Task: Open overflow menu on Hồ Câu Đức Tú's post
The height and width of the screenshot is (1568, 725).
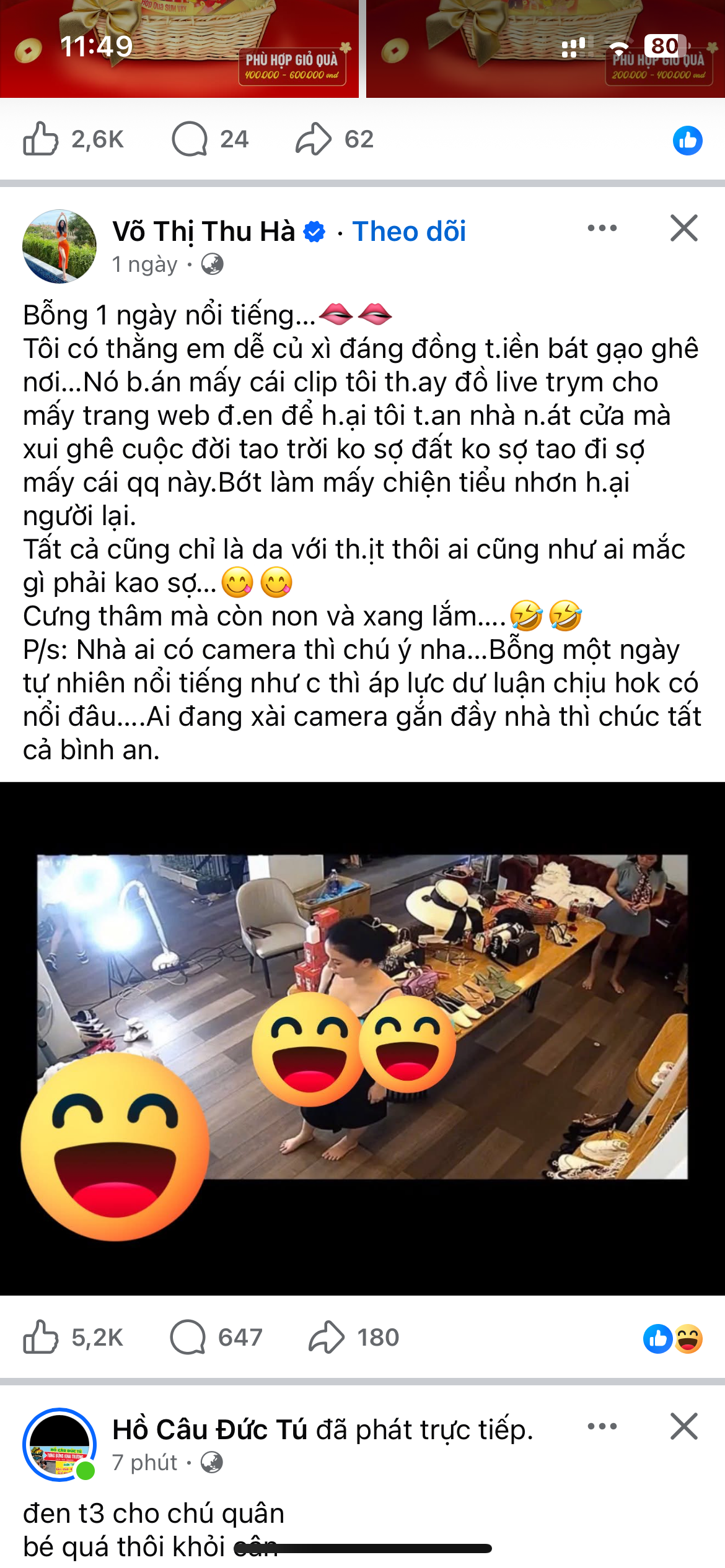Action: click(x=602, y=1427)
